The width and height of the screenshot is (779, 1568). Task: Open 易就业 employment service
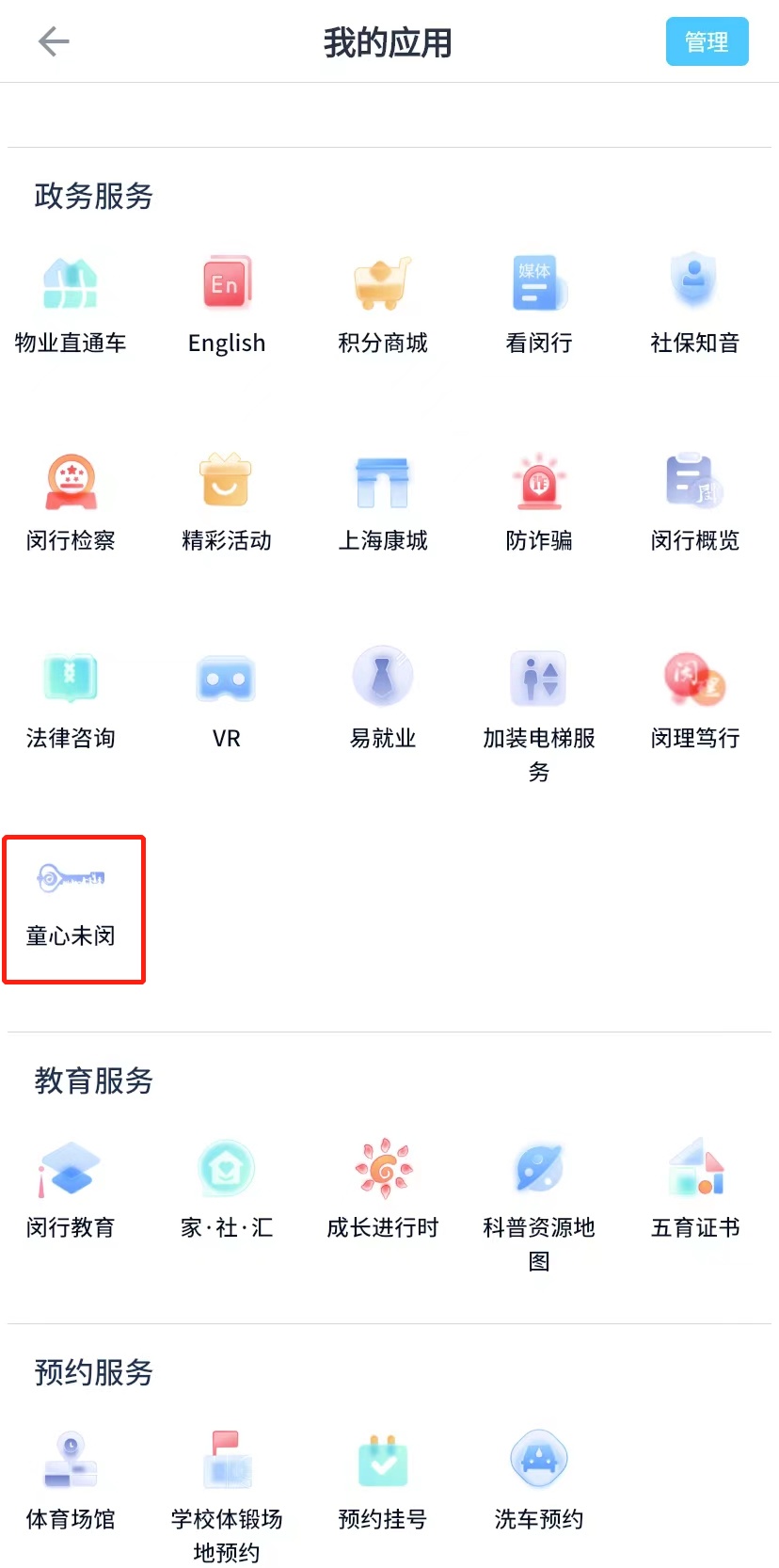[x=383, y=698]
